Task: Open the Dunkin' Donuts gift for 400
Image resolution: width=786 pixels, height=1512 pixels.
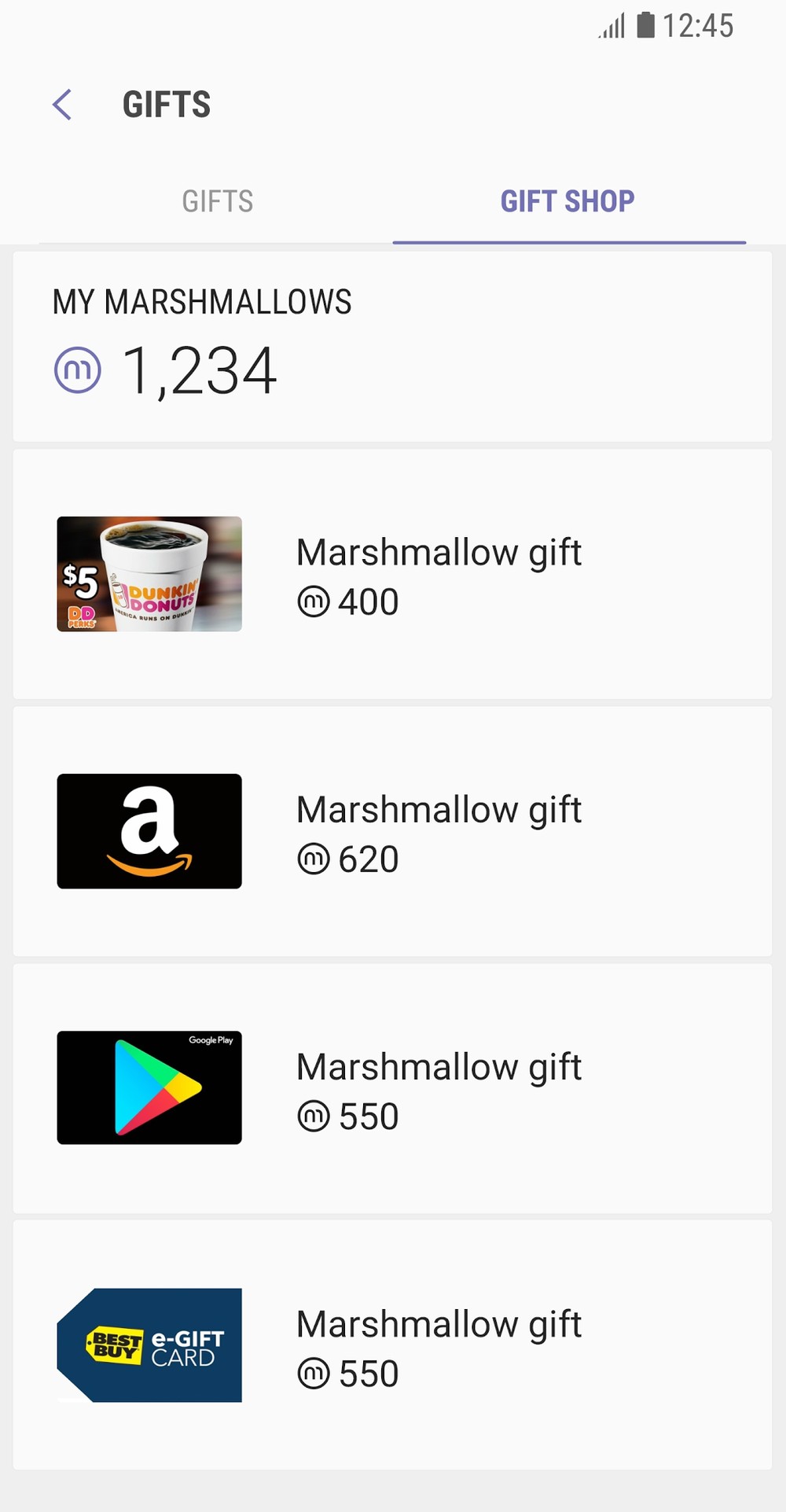Action: pos(391,575)
